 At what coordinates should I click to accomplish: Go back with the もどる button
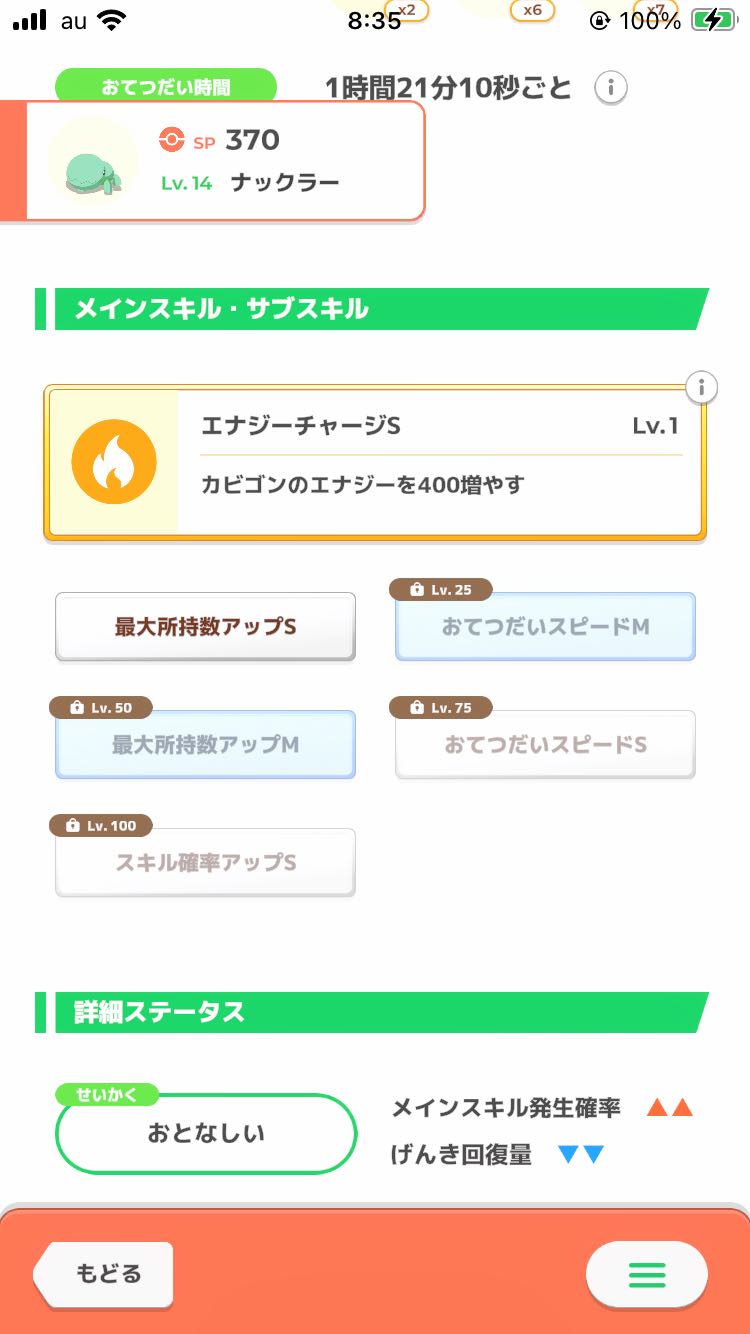coord(106,1274)
